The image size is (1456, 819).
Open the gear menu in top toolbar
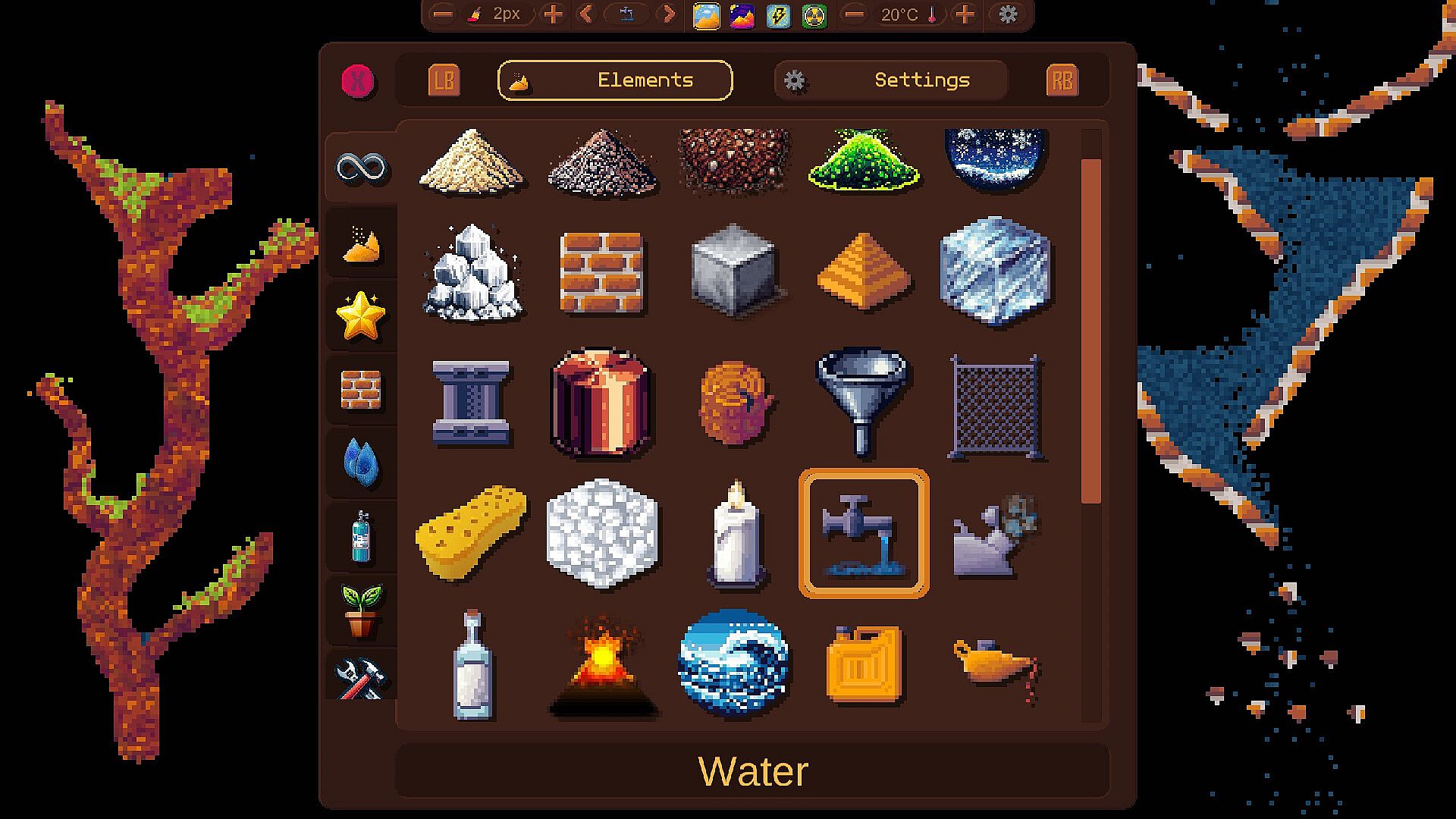[x=1008, y=14]
